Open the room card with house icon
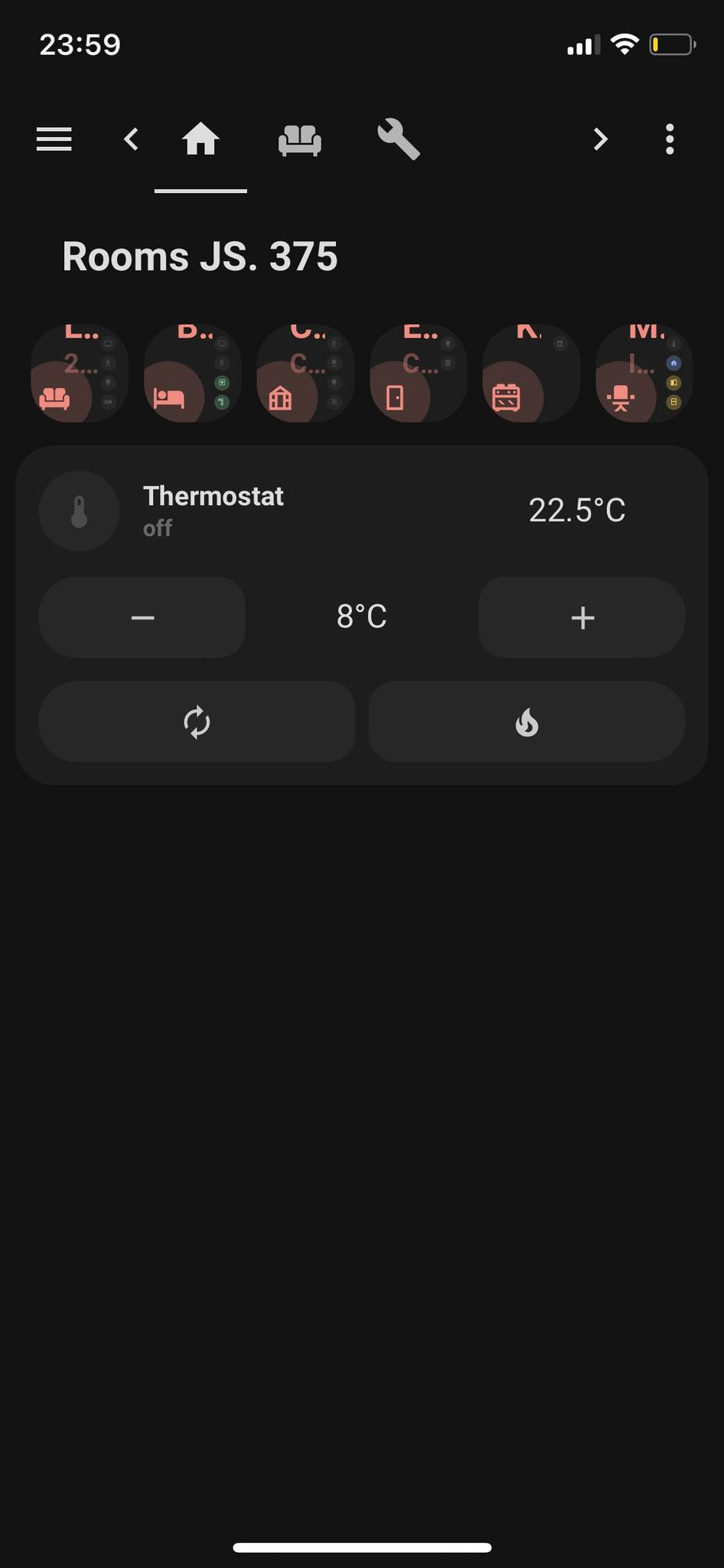 304,373
